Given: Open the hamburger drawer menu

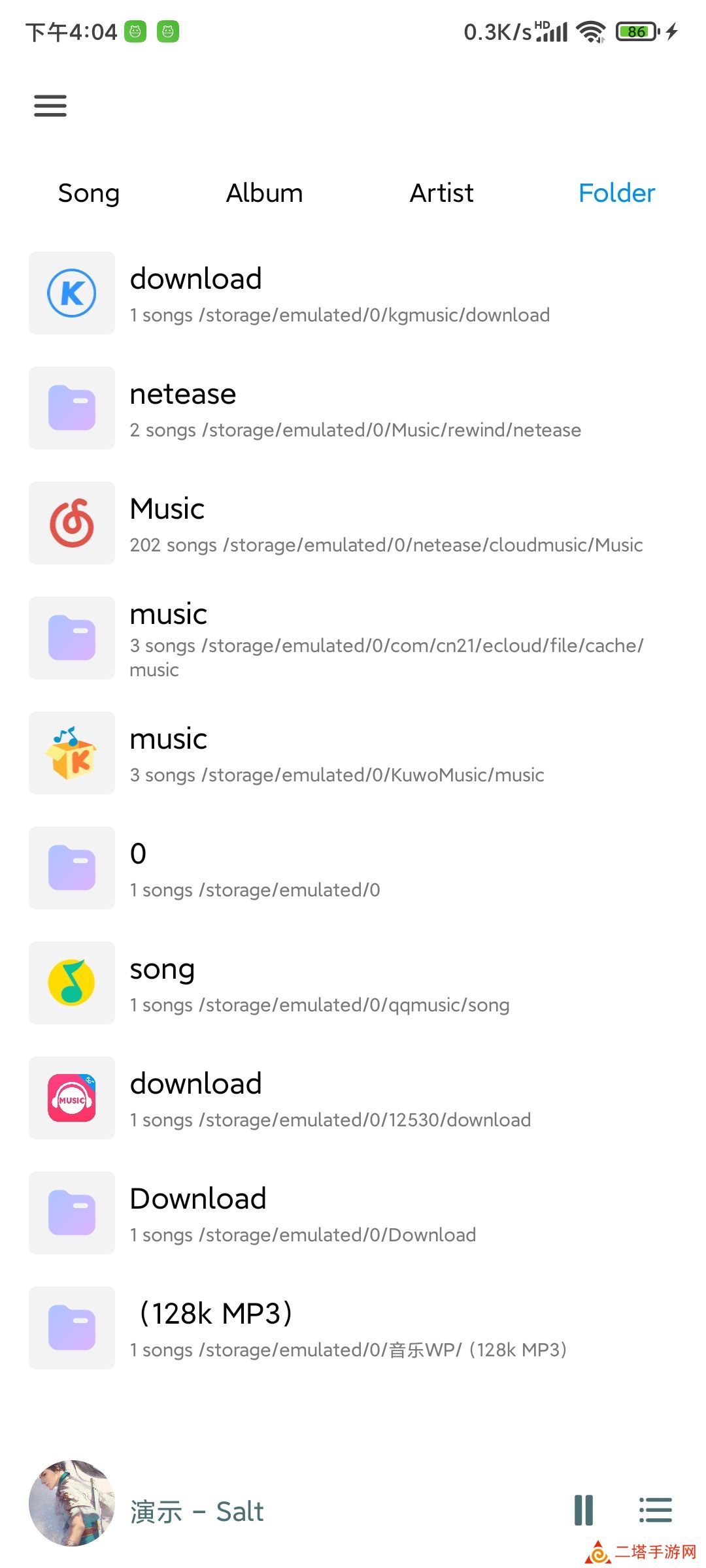Looking at the screenshot, I should [x=50, y=105].
